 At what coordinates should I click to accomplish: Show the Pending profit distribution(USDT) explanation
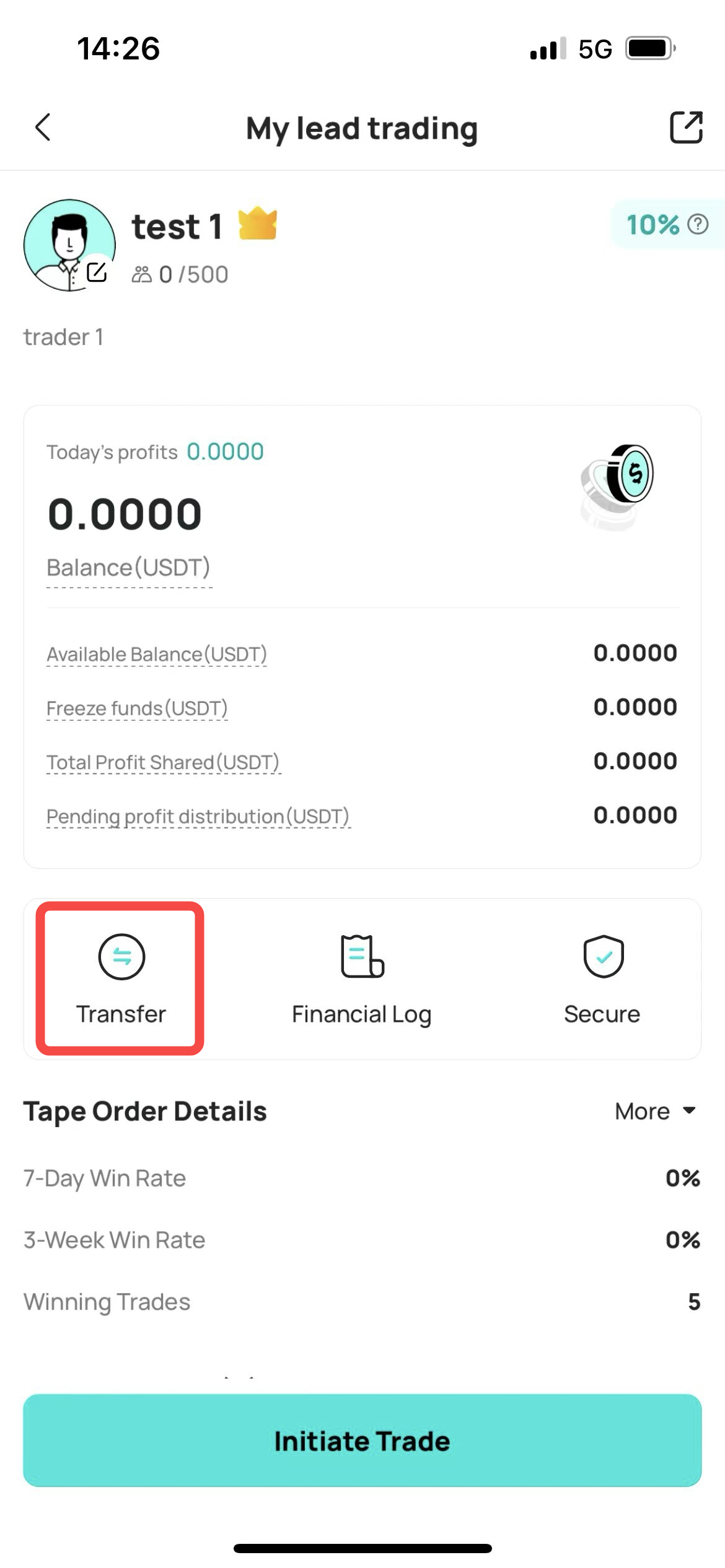click(x=198, y=816)
